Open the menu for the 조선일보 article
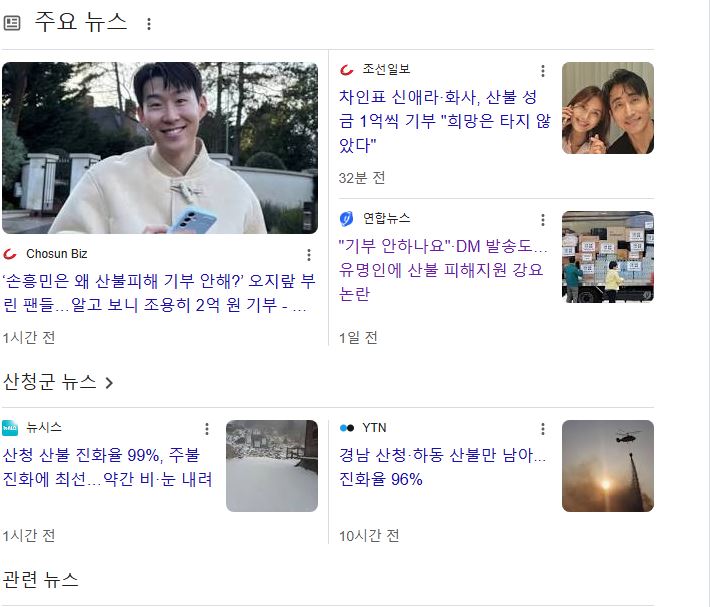Viewport: 710px width, 607px height. (543, 71)
